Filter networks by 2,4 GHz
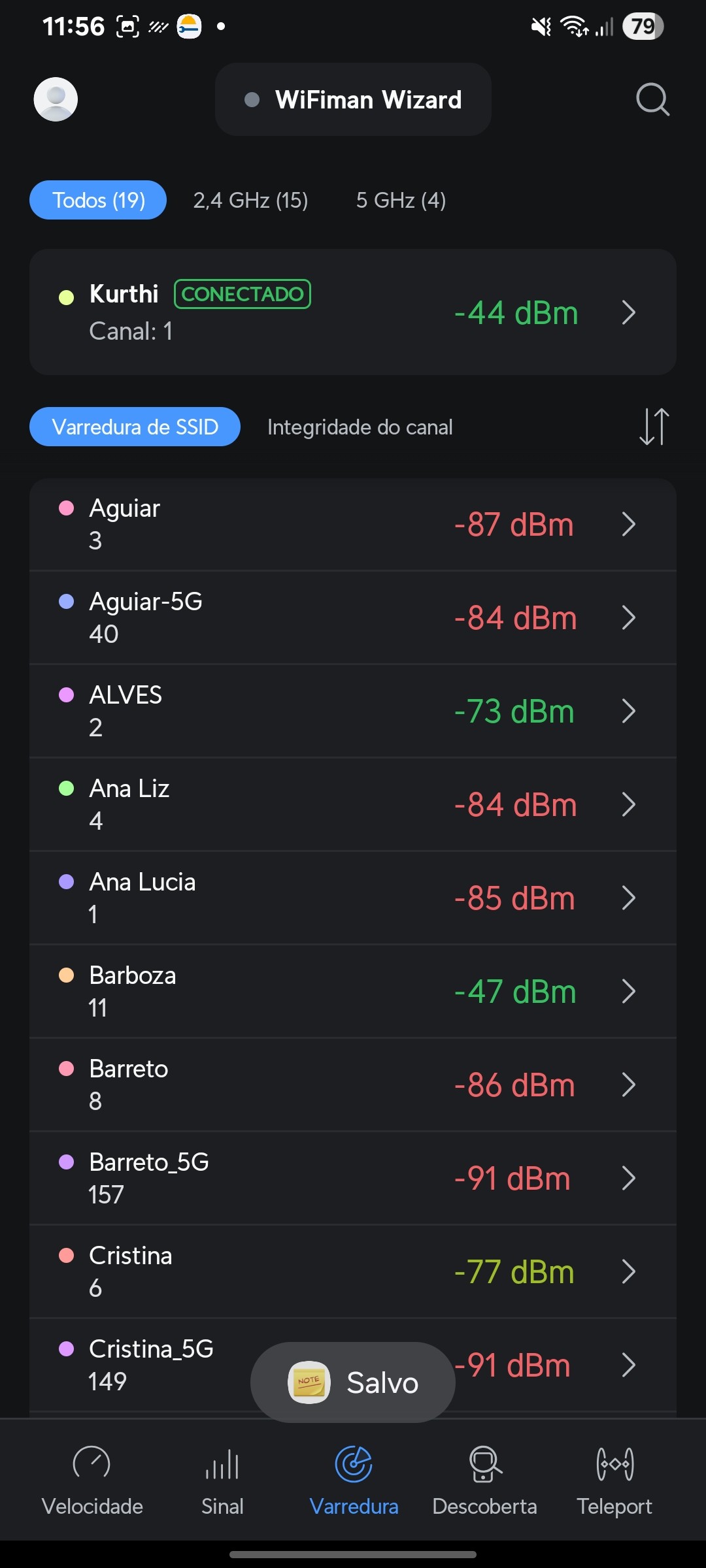 pyautogui.click(x=250, y=200)
